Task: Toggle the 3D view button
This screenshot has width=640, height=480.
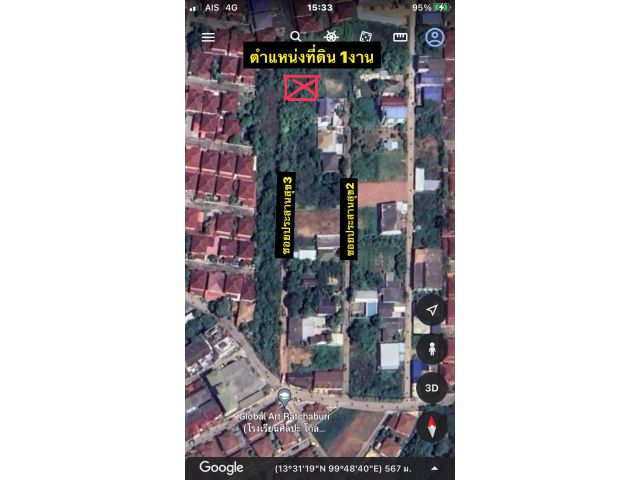Action: tap(431, 387)
